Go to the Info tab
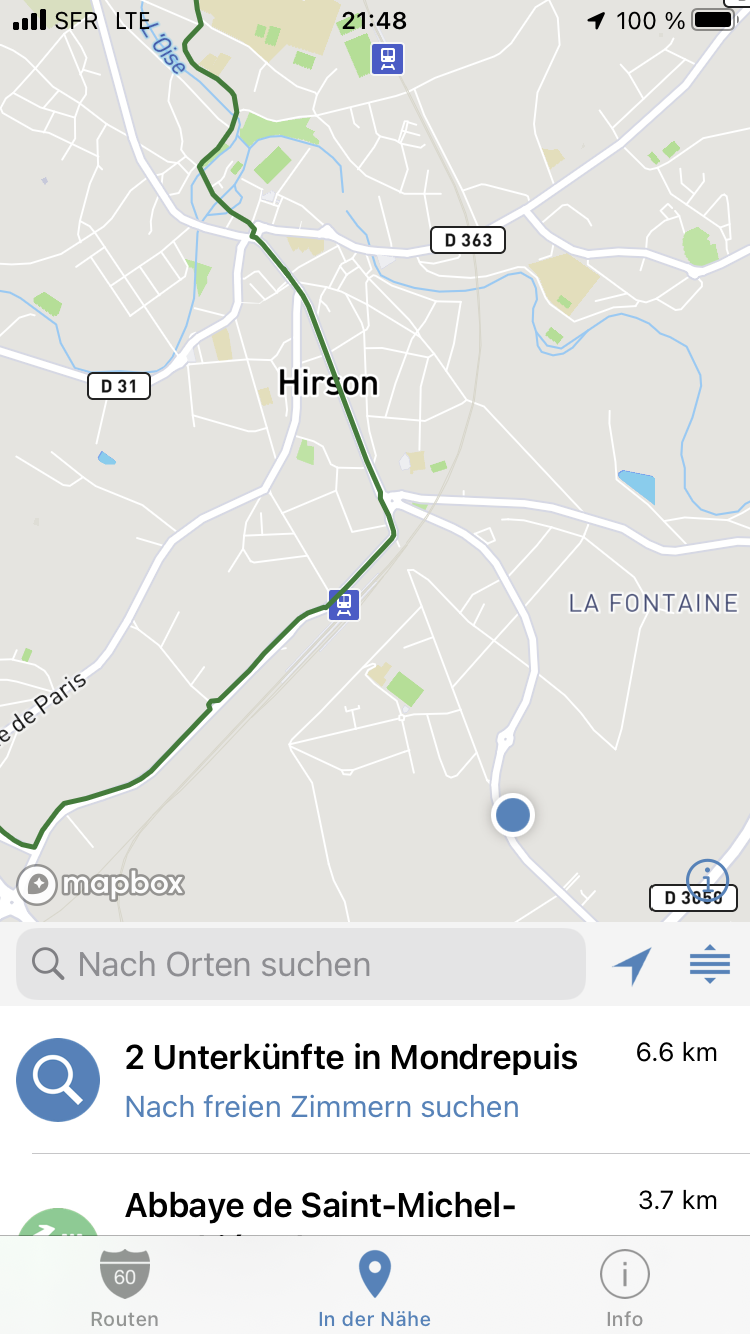750x1334 pixels. pos(624,1290)
